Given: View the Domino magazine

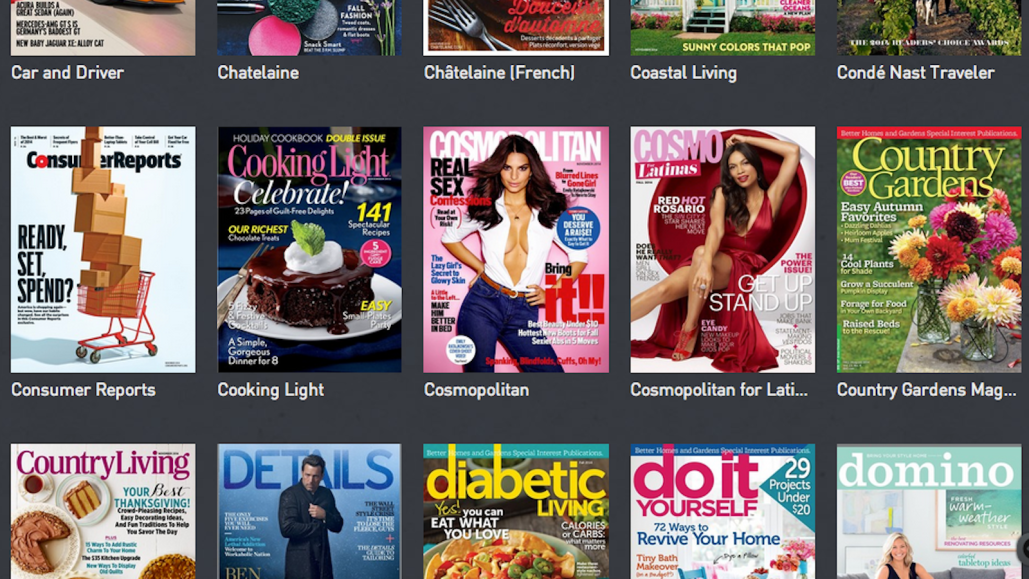Looking at the screenshot, I should (929, 511).
